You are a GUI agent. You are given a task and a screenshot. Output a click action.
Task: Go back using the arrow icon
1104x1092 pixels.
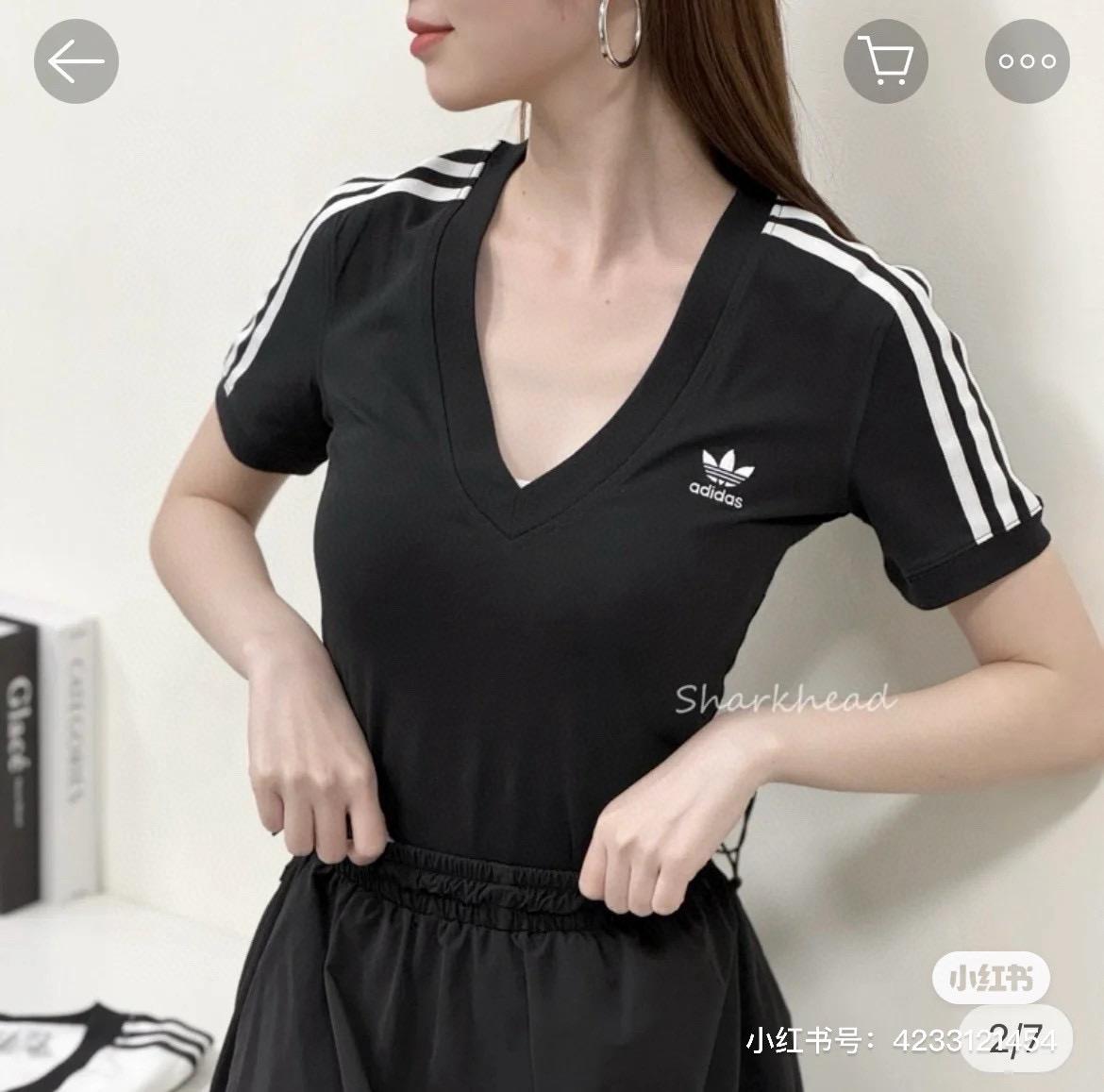tap(76, 62)
